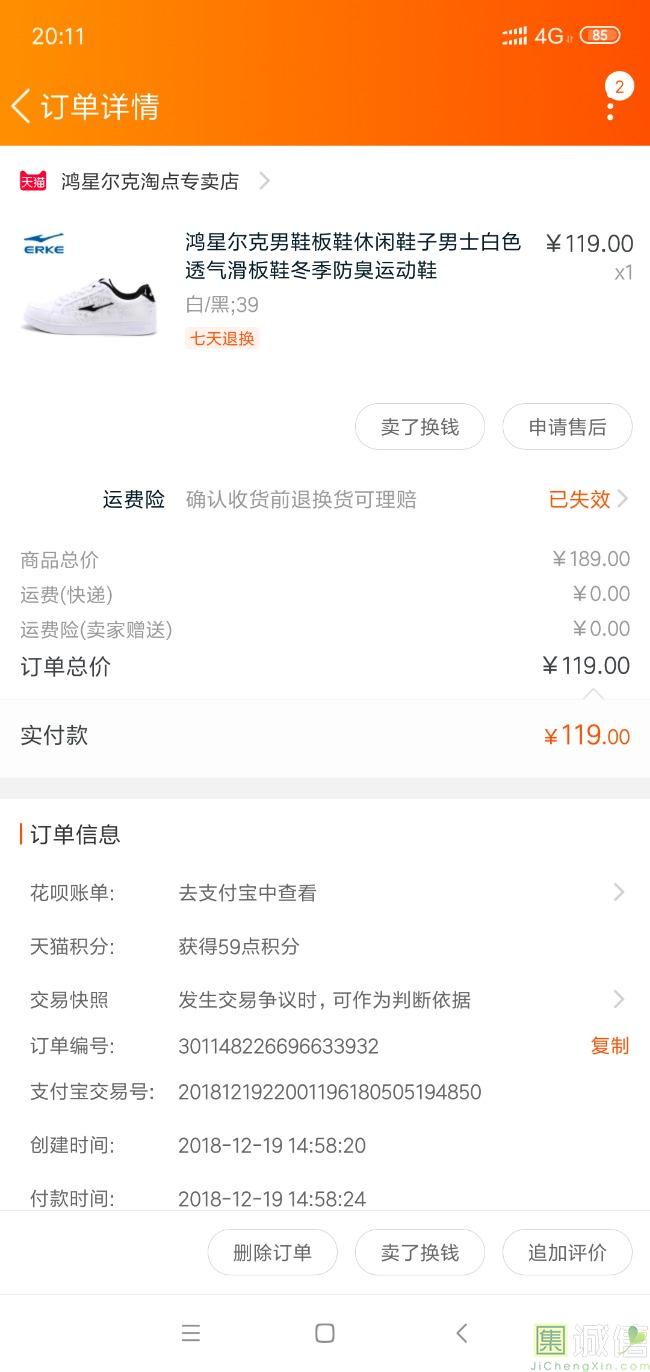
Task: Tap the system home button
Action: [325, 1333]
